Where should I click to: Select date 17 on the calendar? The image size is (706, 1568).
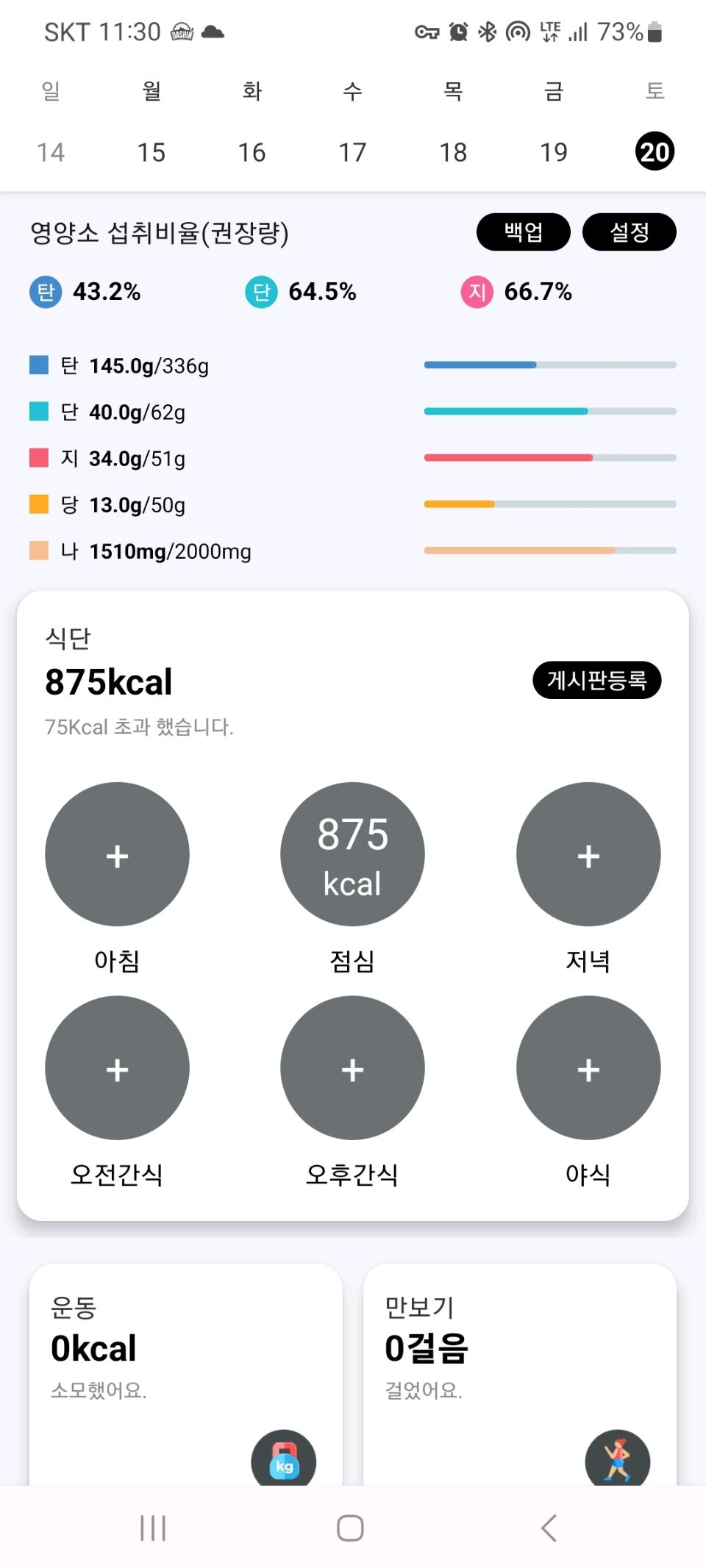(352, 152)
